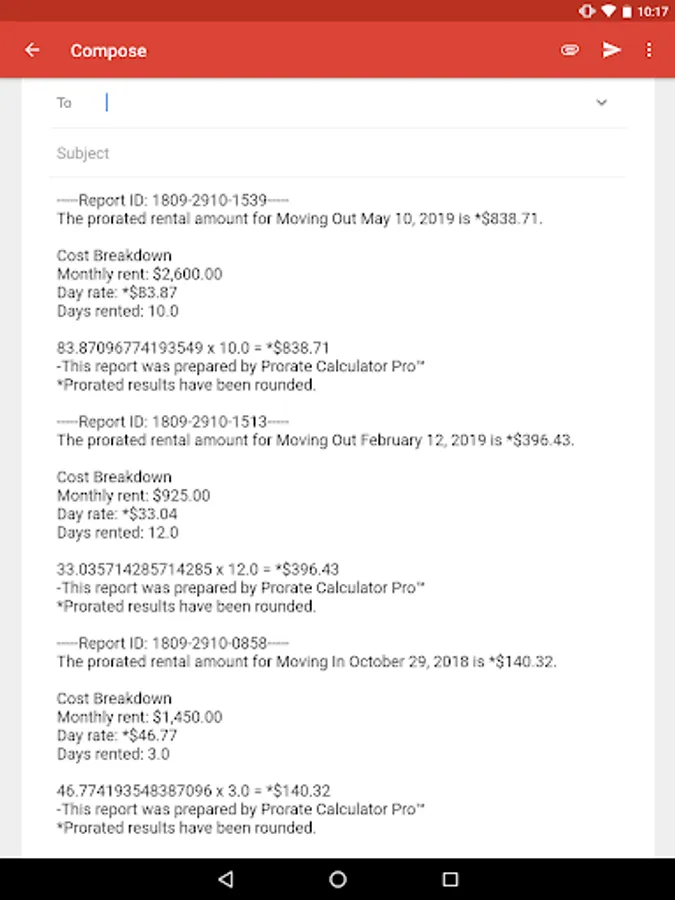The width and height of the screenshot is (675, 900).
Task: Focus the To recipient field
Action: [344, 103]
